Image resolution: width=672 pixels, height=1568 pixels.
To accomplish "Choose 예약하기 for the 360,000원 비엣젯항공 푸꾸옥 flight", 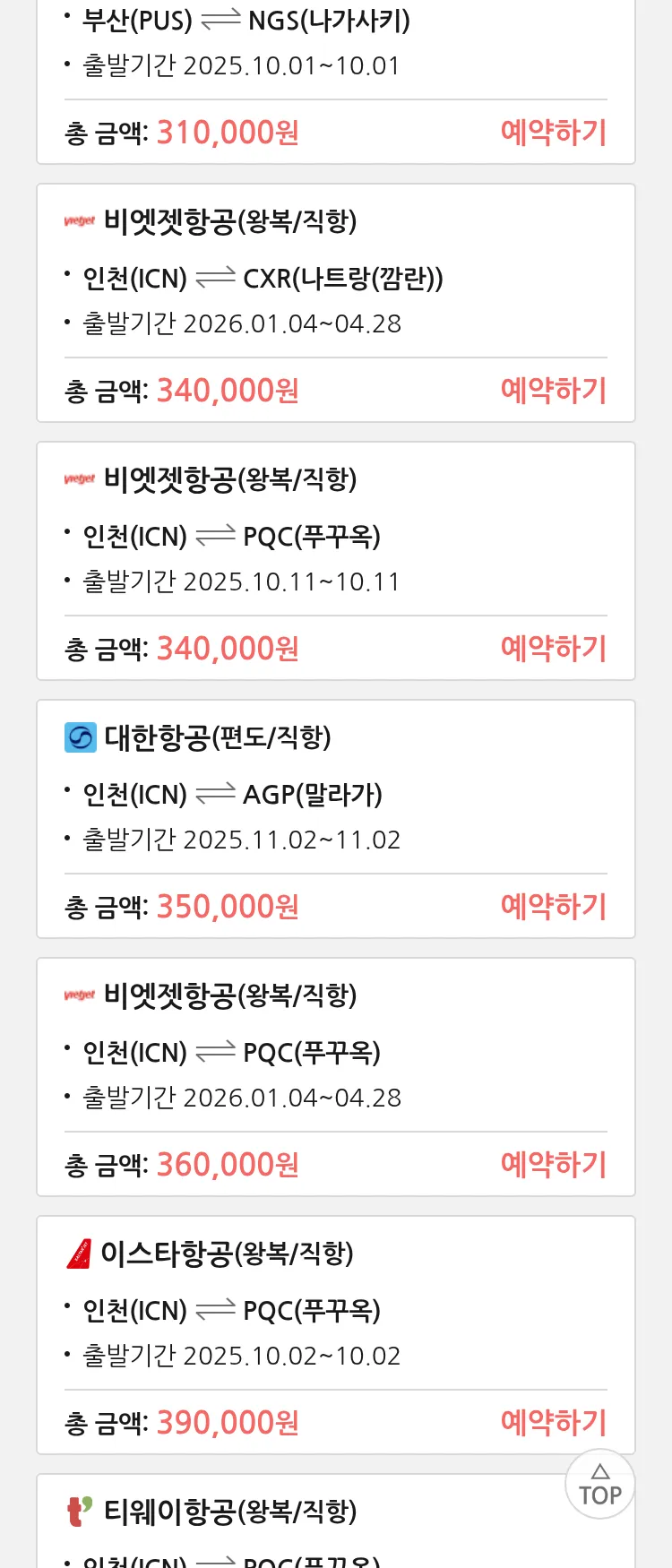I will click(553, 1165).
